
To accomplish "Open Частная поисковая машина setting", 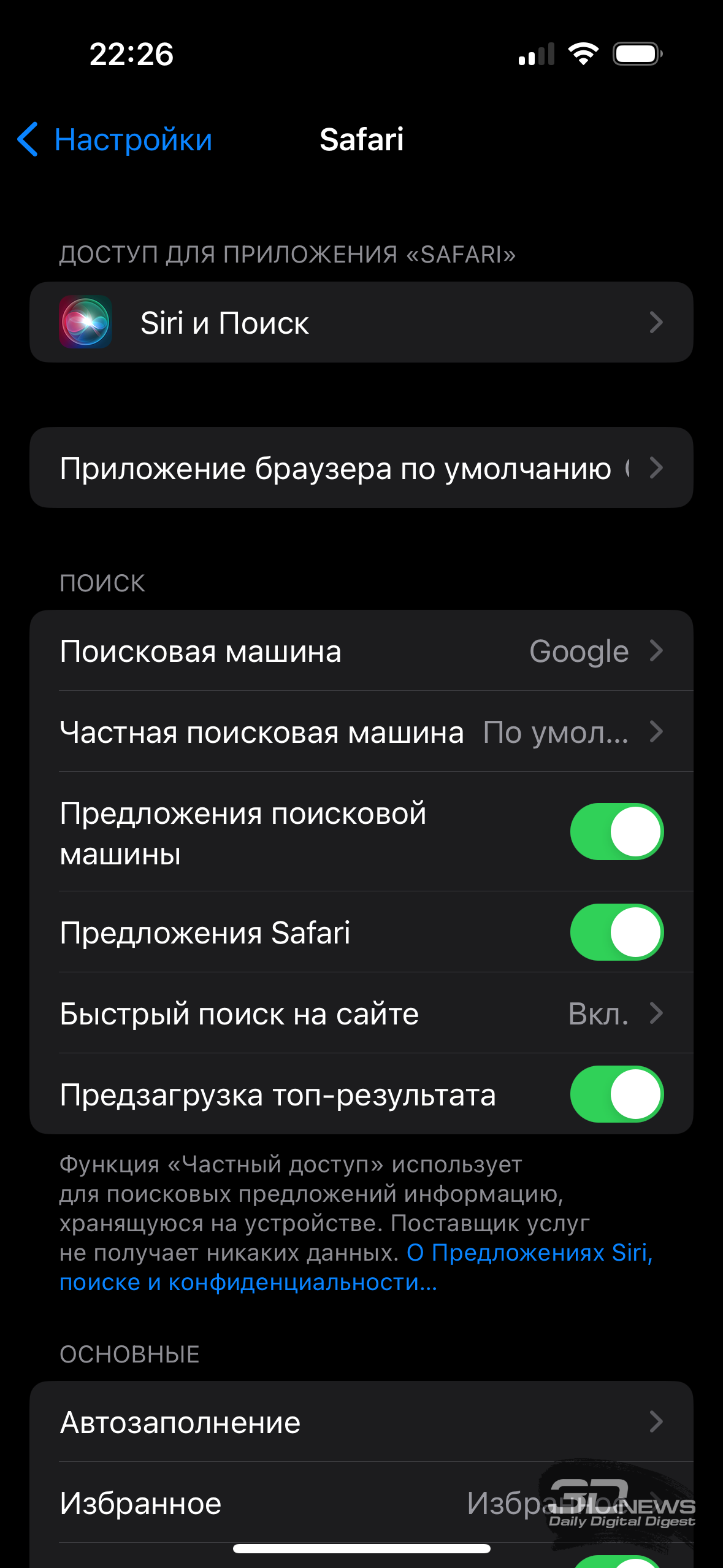I will click(361, 732).
